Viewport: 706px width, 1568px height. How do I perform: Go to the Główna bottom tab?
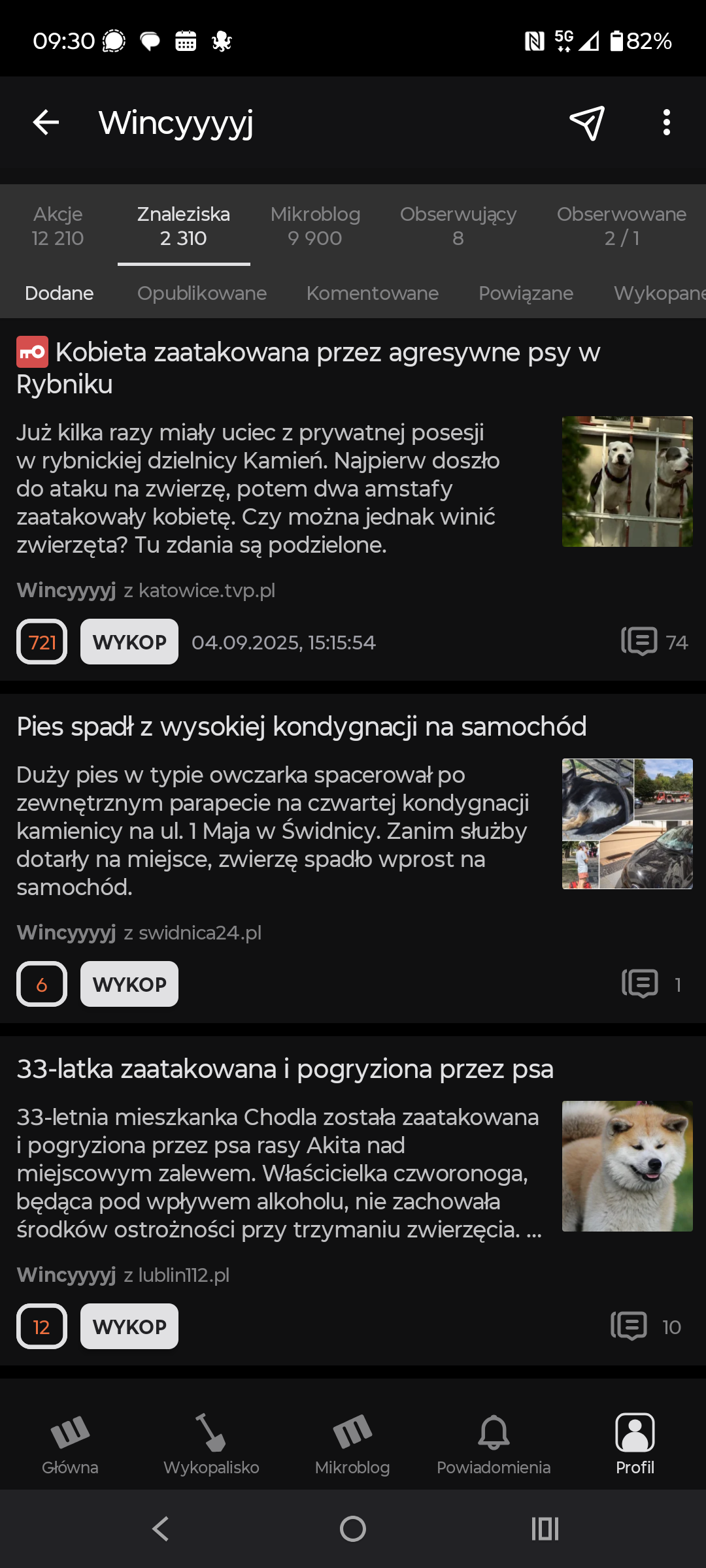[70, 1444]
